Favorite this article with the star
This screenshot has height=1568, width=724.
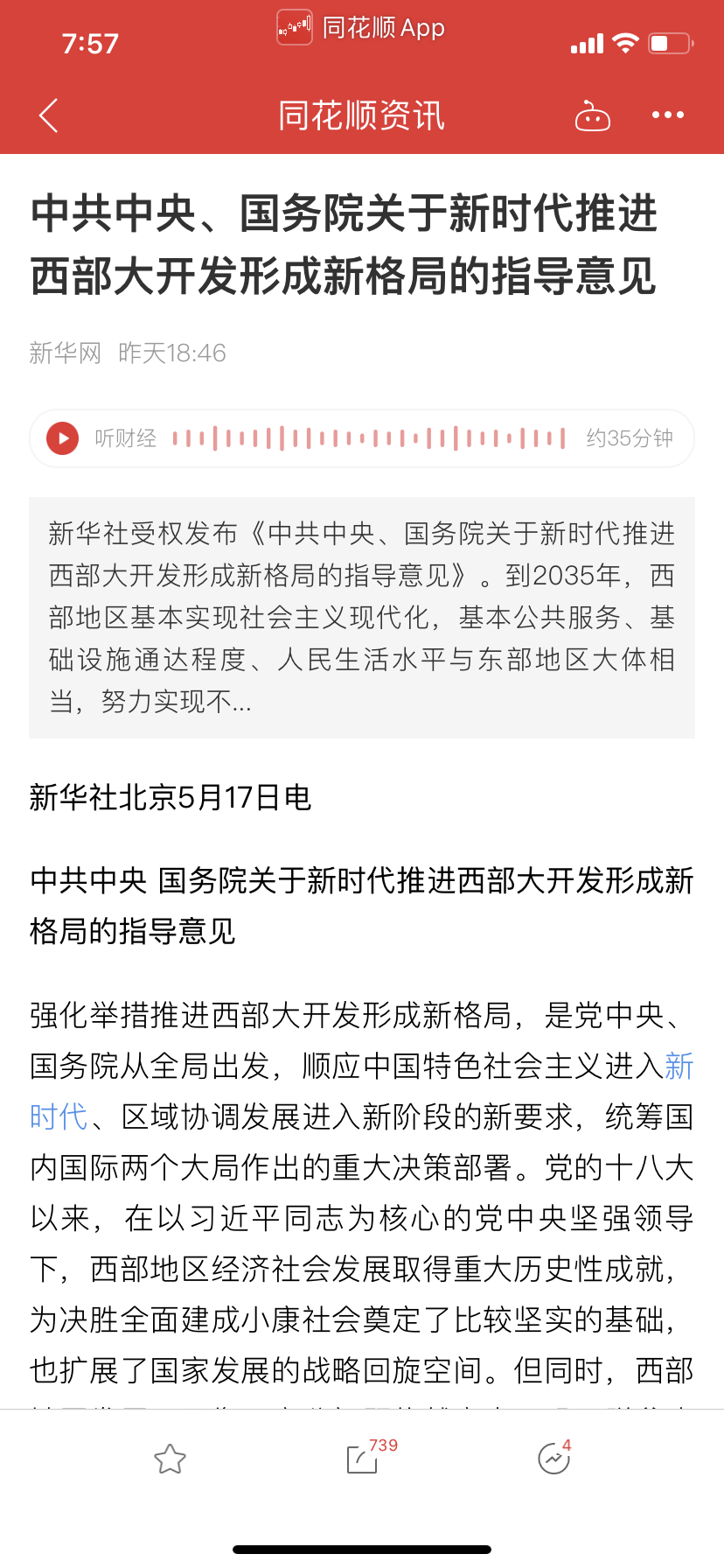tap(170, 1459)
